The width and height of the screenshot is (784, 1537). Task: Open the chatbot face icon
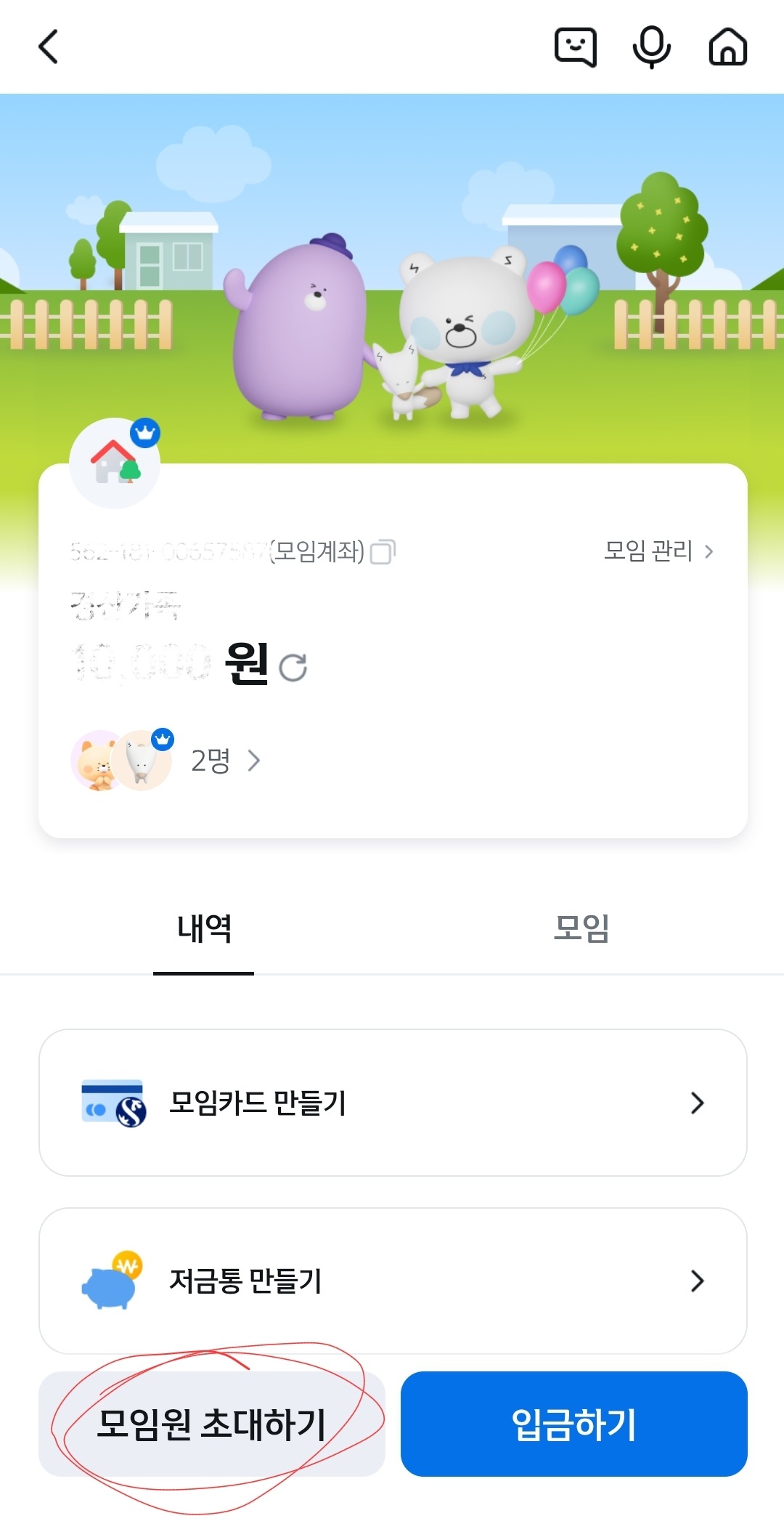(x=576, y=47)
